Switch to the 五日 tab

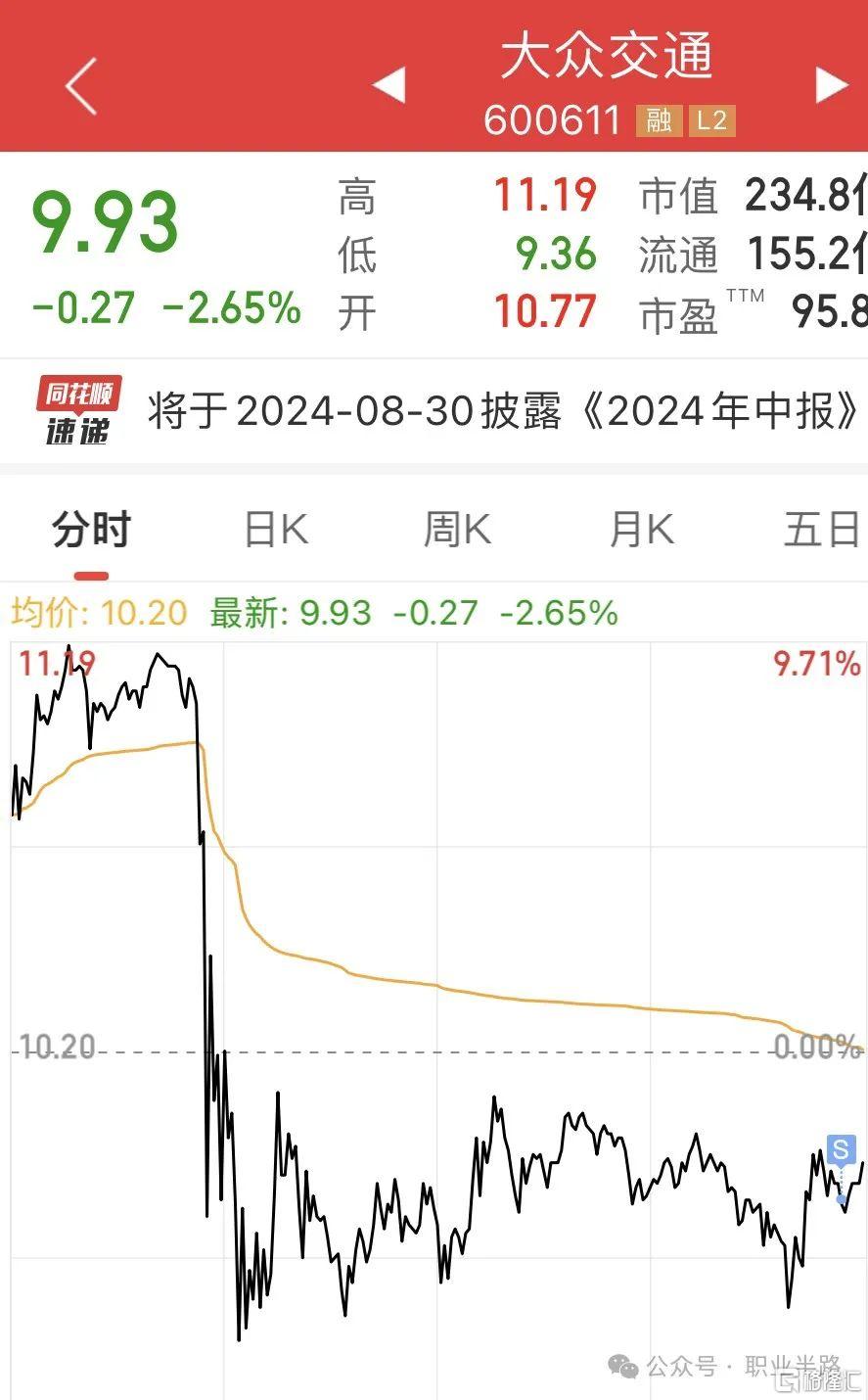click(x=823, y=530)
